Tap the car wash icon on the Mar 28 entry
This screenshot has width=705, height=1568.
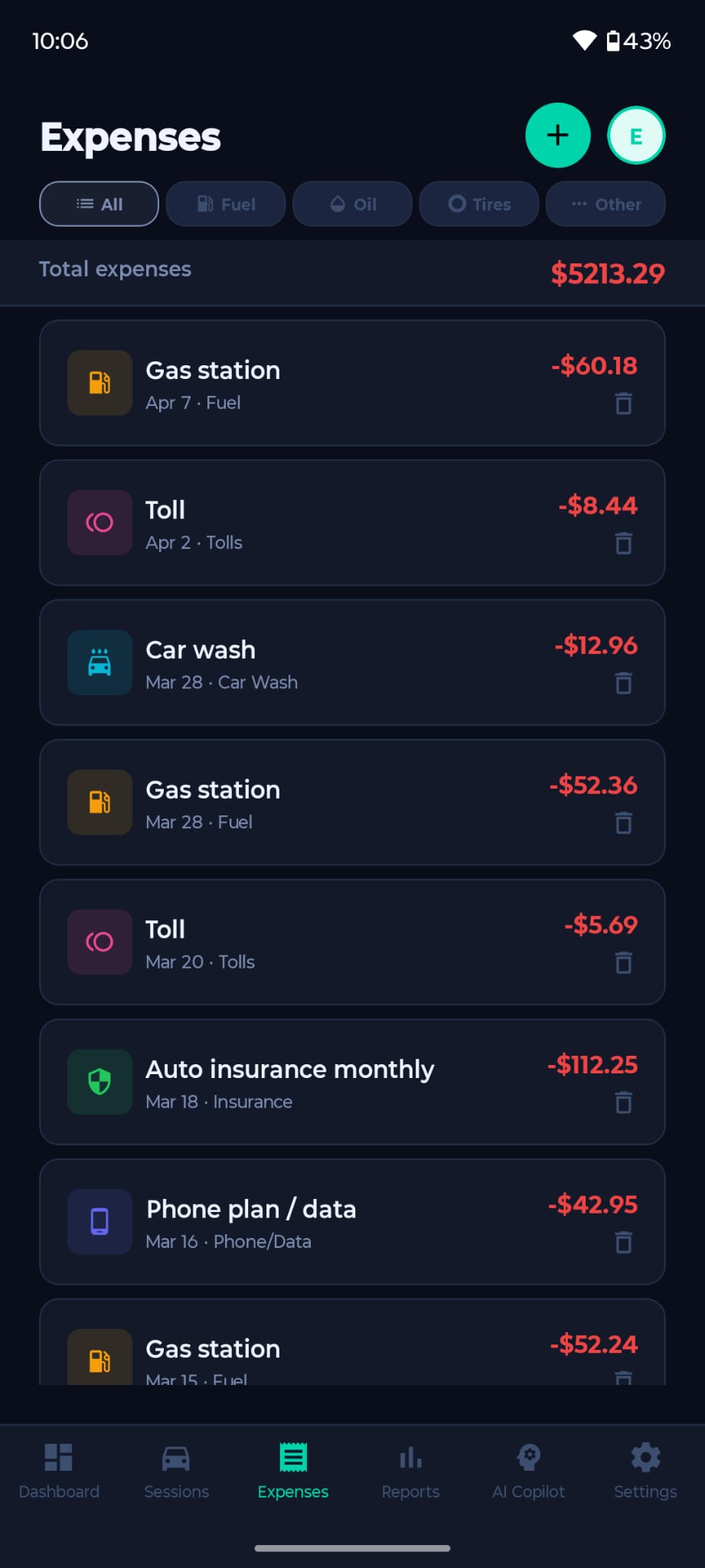click(x=99, y=663)
